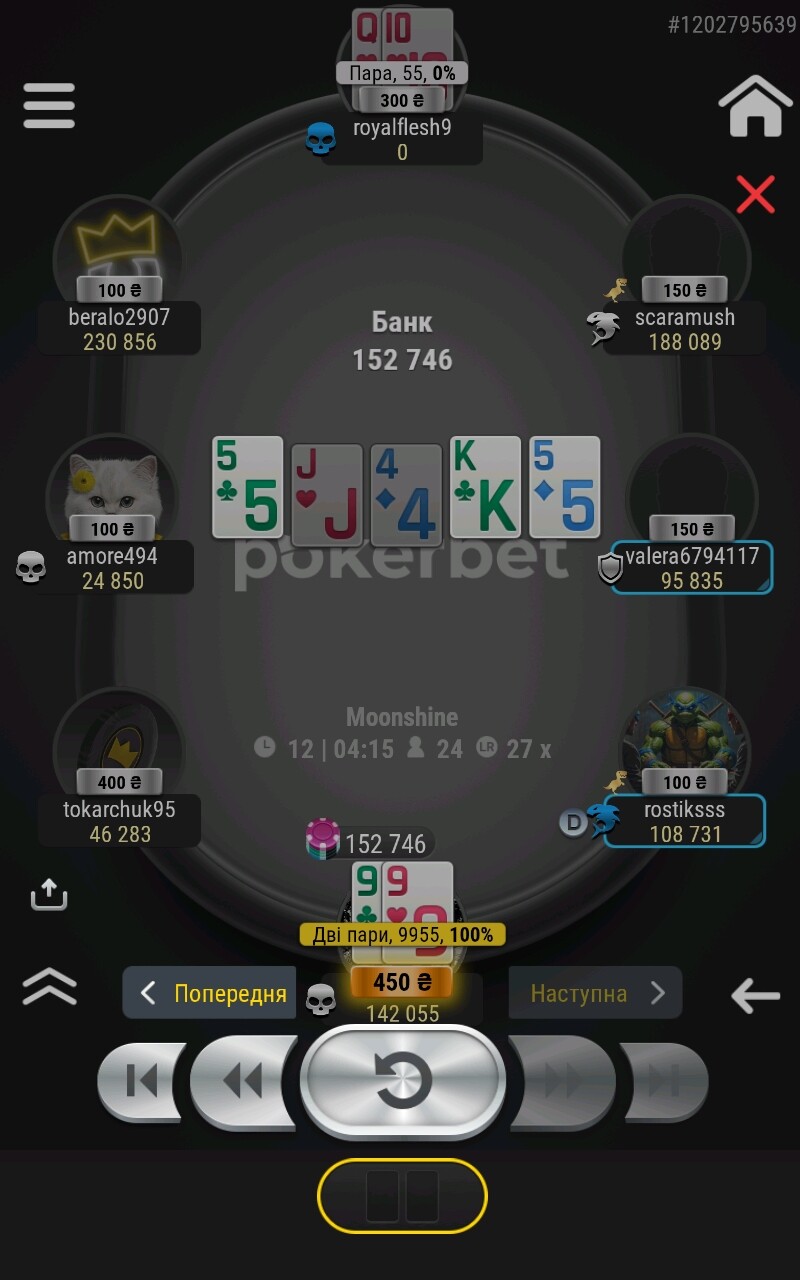Share this hand replay
The width and height of the screenshot is (800, 1280).
point(49,893)
